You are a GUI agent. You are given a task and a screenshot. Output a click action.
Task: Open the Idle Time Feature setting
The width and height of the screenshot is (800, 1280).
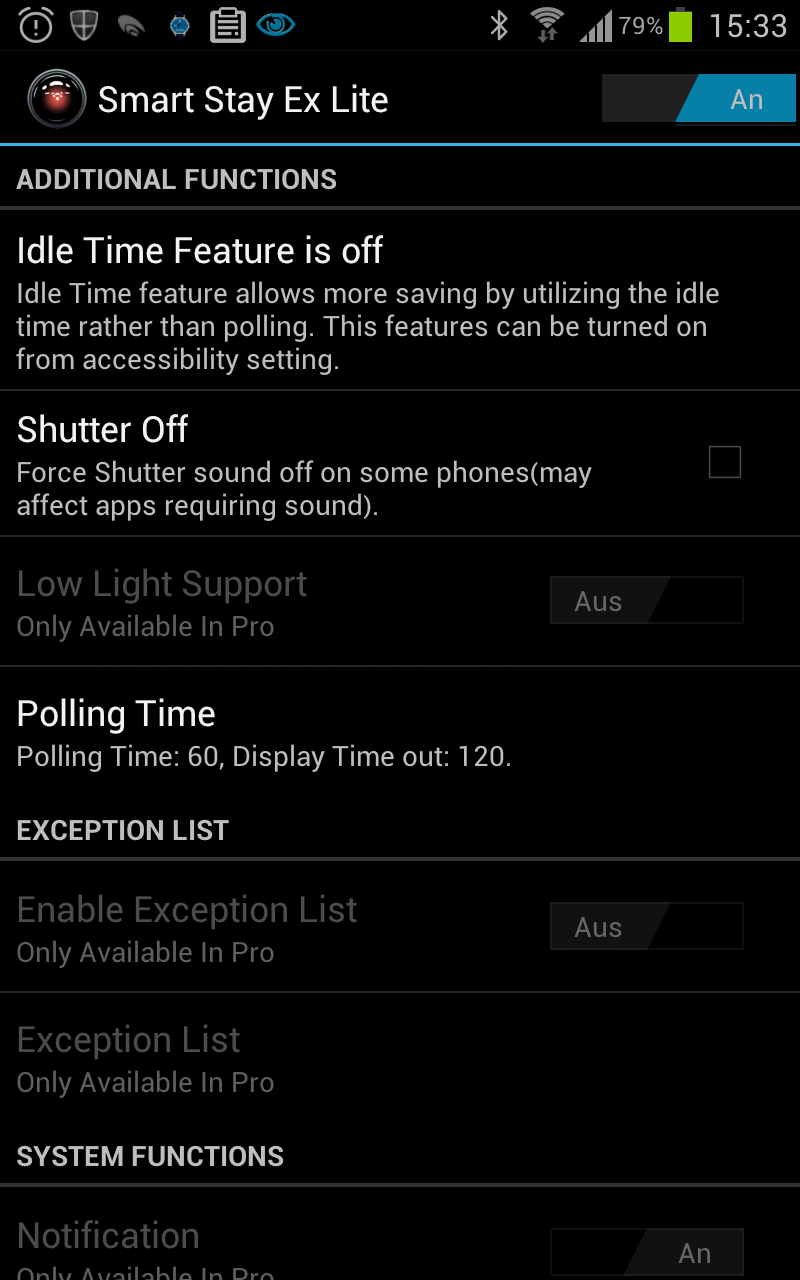pyautogui.click(x=400, y=300)
